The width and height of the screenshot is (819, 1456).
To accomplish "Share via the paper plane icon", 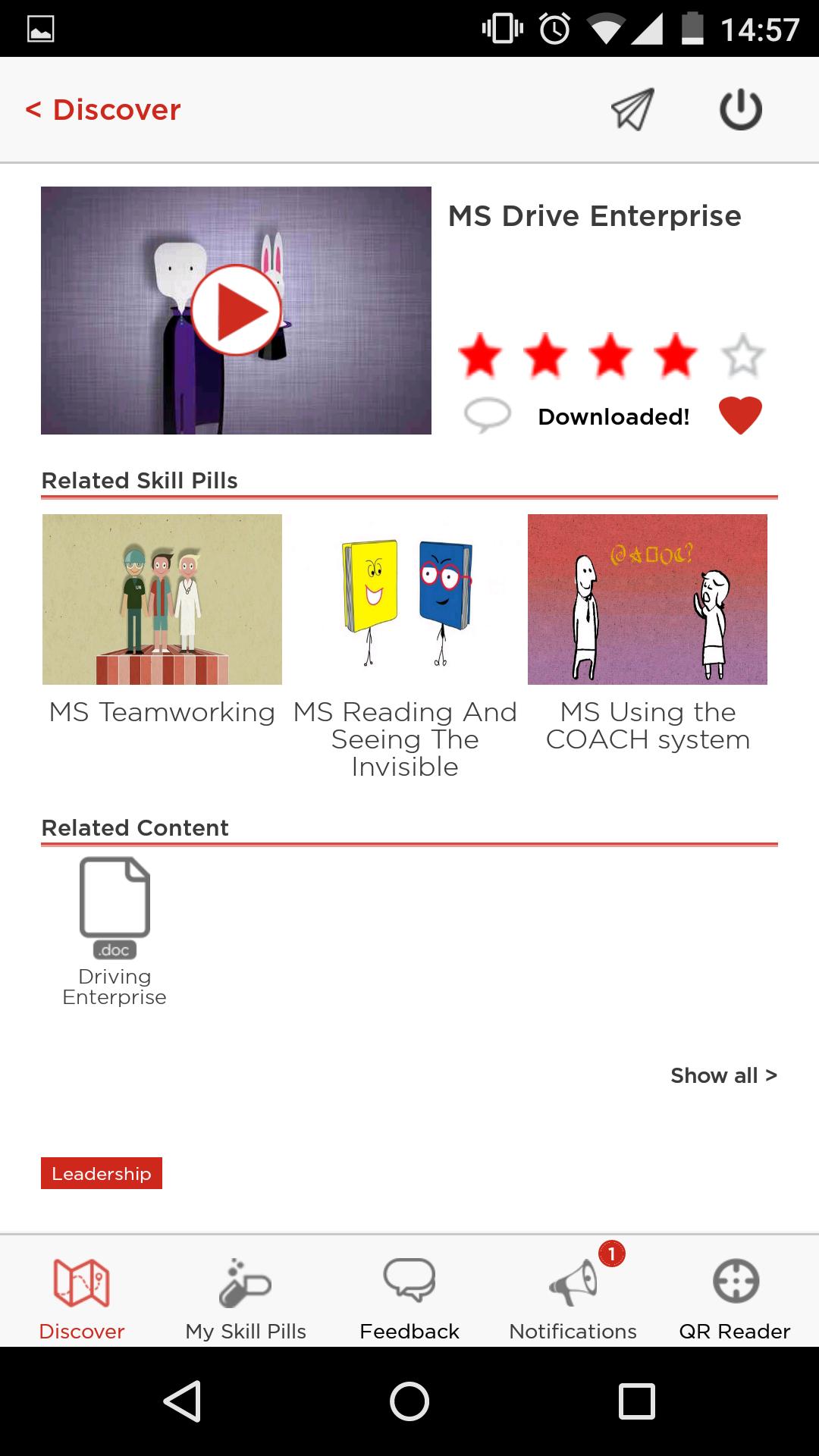I will (x=632, y=109).
